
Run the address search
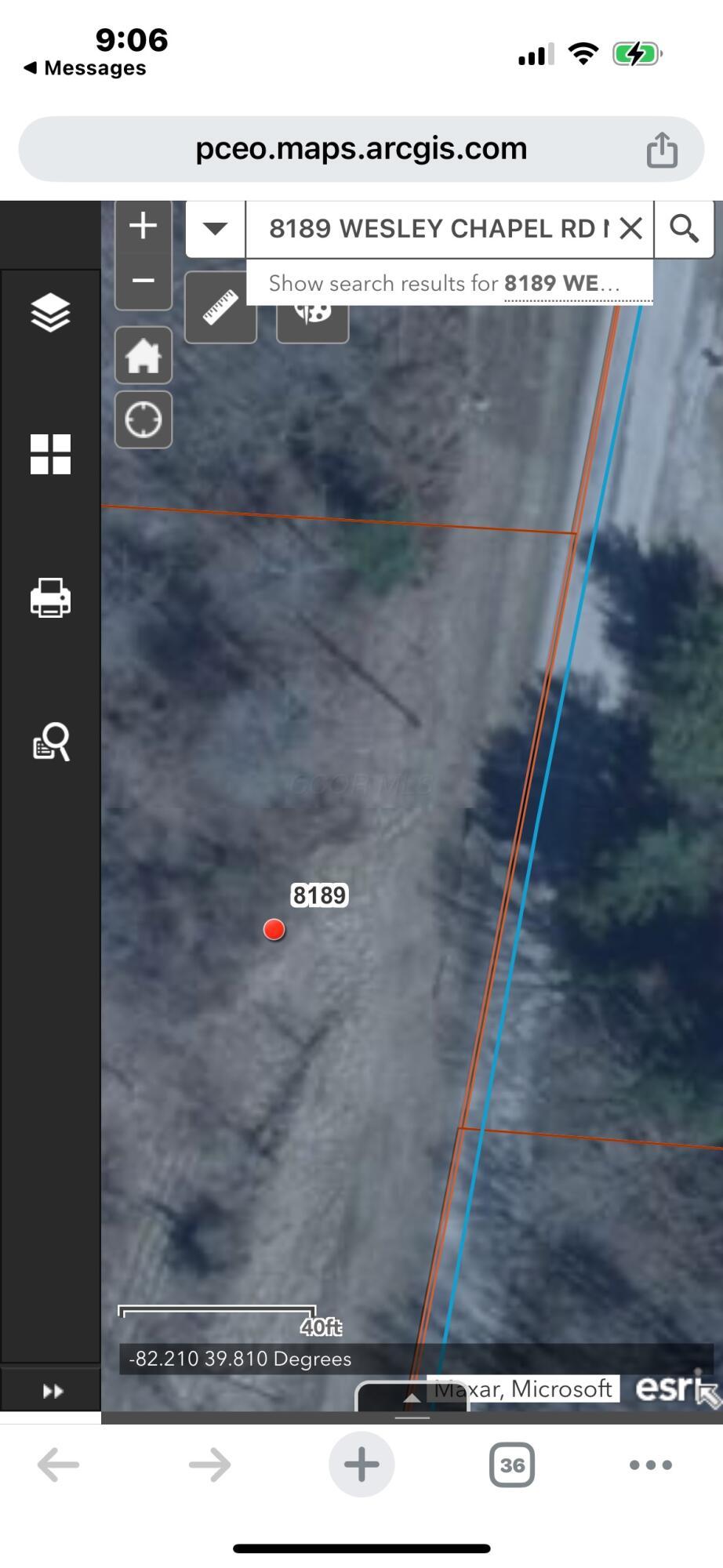click(x=684, y=228)
